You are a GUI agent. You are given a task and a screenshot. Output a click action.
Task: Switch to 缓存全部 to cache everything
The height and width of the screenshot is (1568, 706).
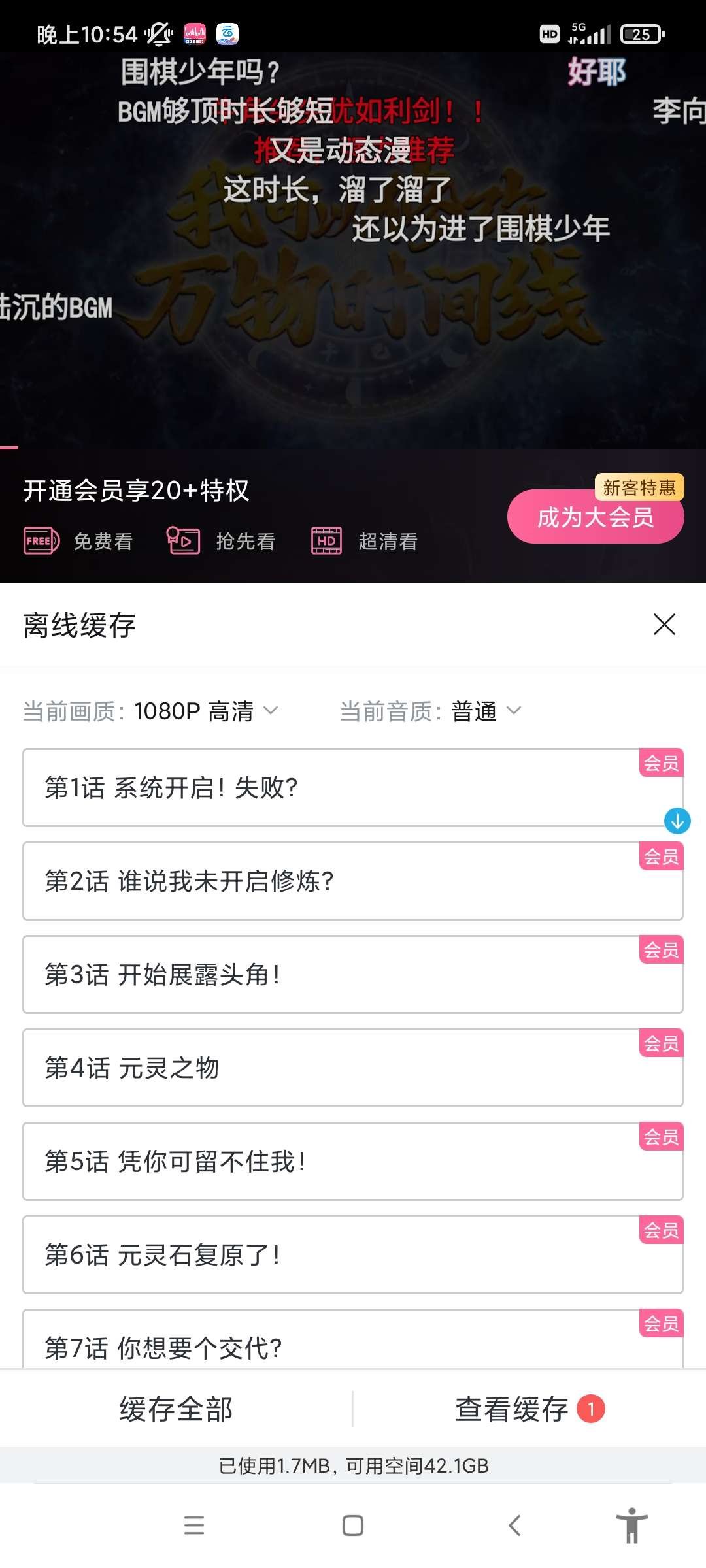click(176, 1411)
